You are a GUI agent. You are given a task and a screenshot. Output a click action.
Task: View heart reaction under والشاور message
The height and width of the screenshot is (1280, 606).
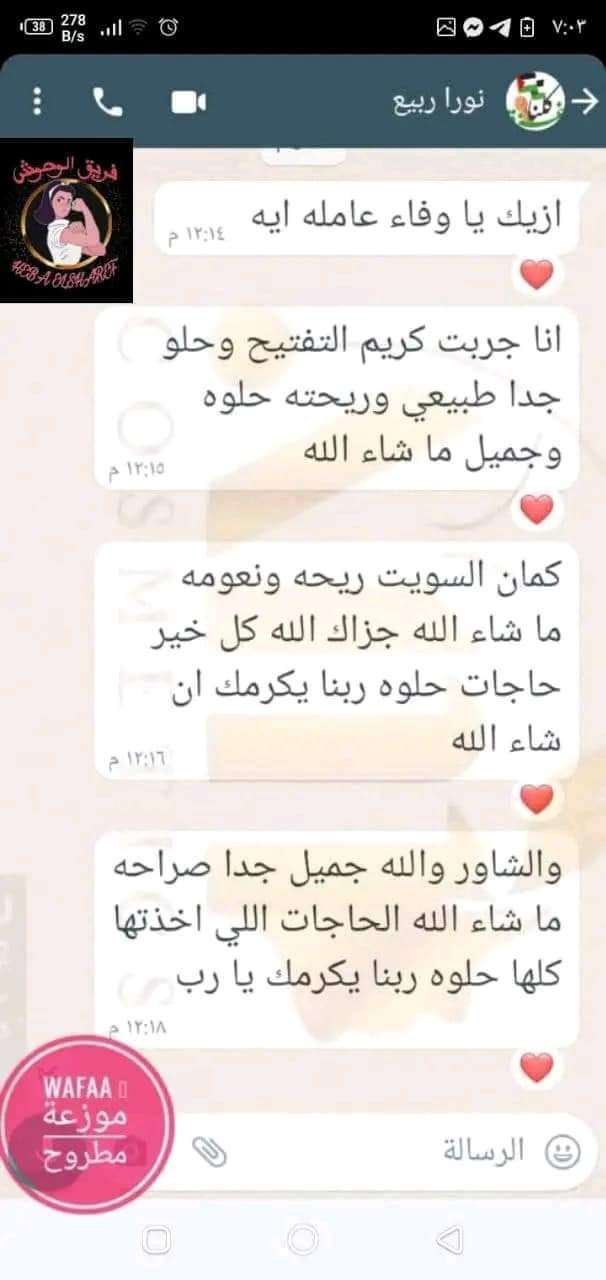(537, 1067)
